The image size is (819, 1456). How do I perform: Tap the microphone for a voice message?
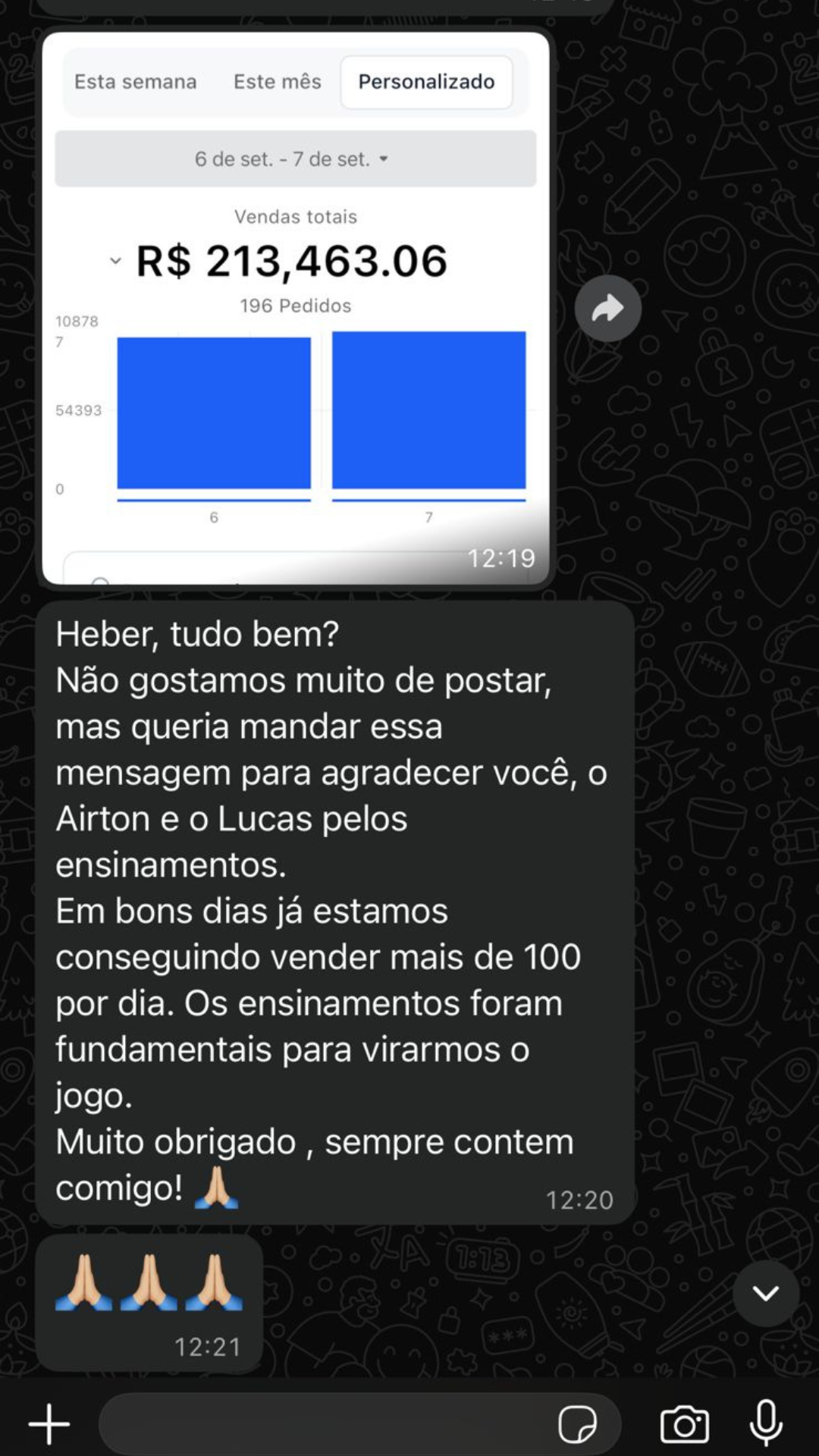tap(766, 1423)
